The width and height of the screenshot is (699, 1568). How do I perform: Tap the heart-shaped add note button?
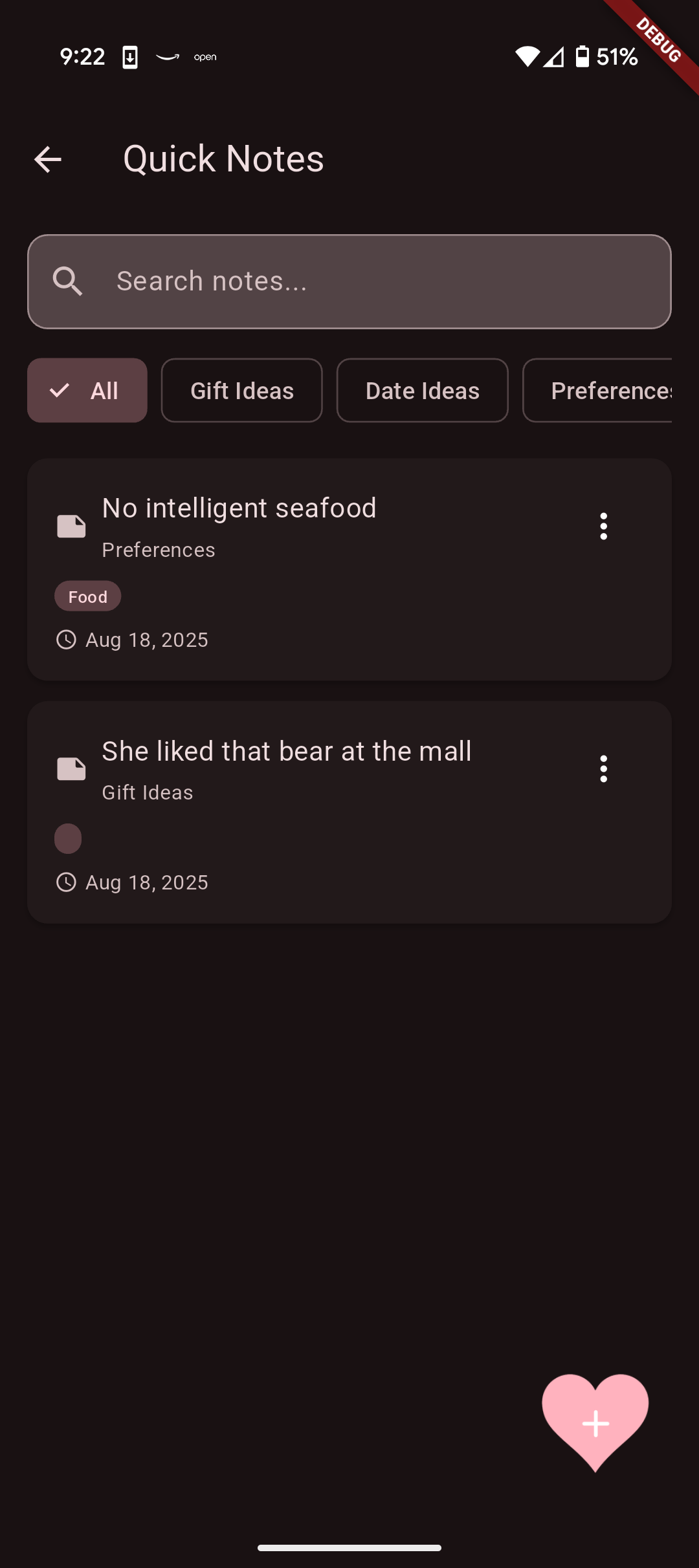pyautogui.click(x=595, y=1423)
